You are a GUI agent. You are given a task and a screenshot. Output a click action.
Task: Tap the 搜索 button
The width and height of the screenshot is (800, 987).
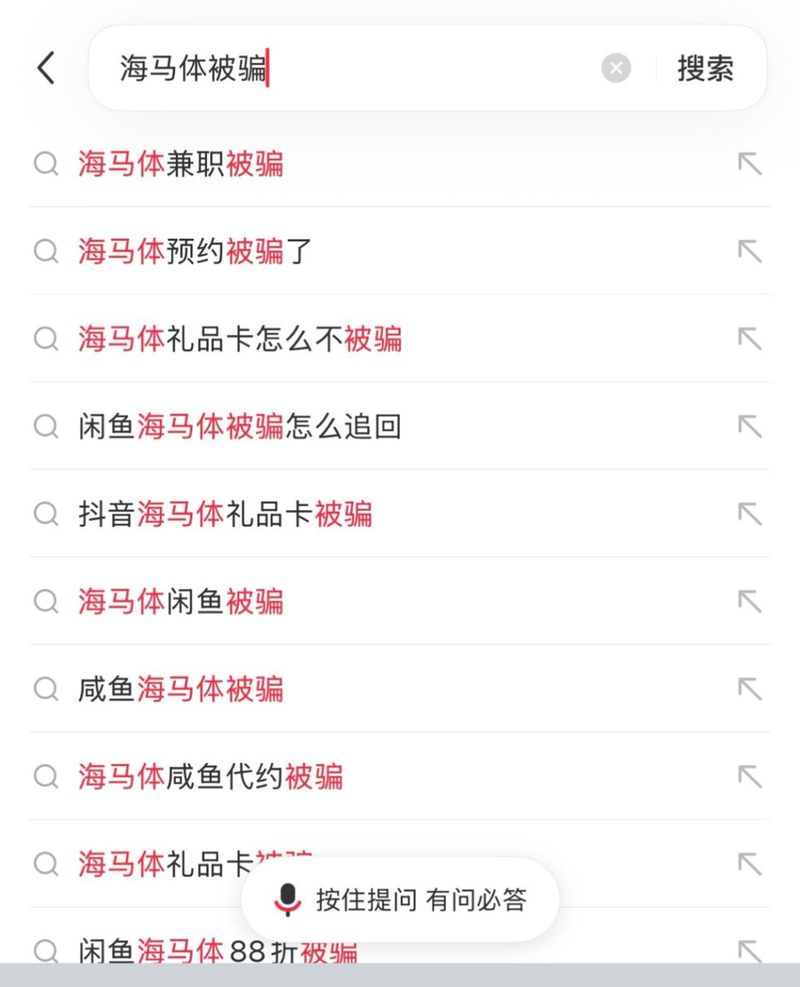pos(705,68)
